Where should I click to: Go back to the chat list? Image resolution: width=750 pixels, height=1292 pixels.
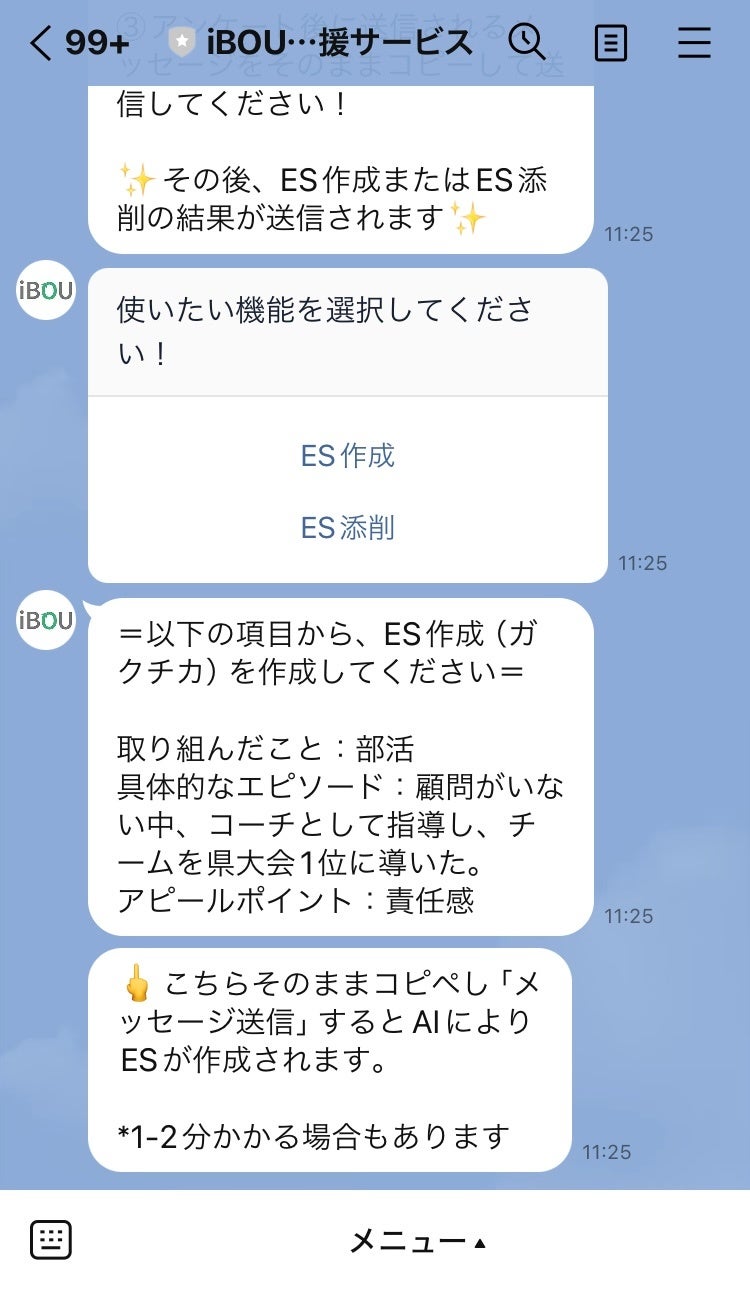coord(40,43)
